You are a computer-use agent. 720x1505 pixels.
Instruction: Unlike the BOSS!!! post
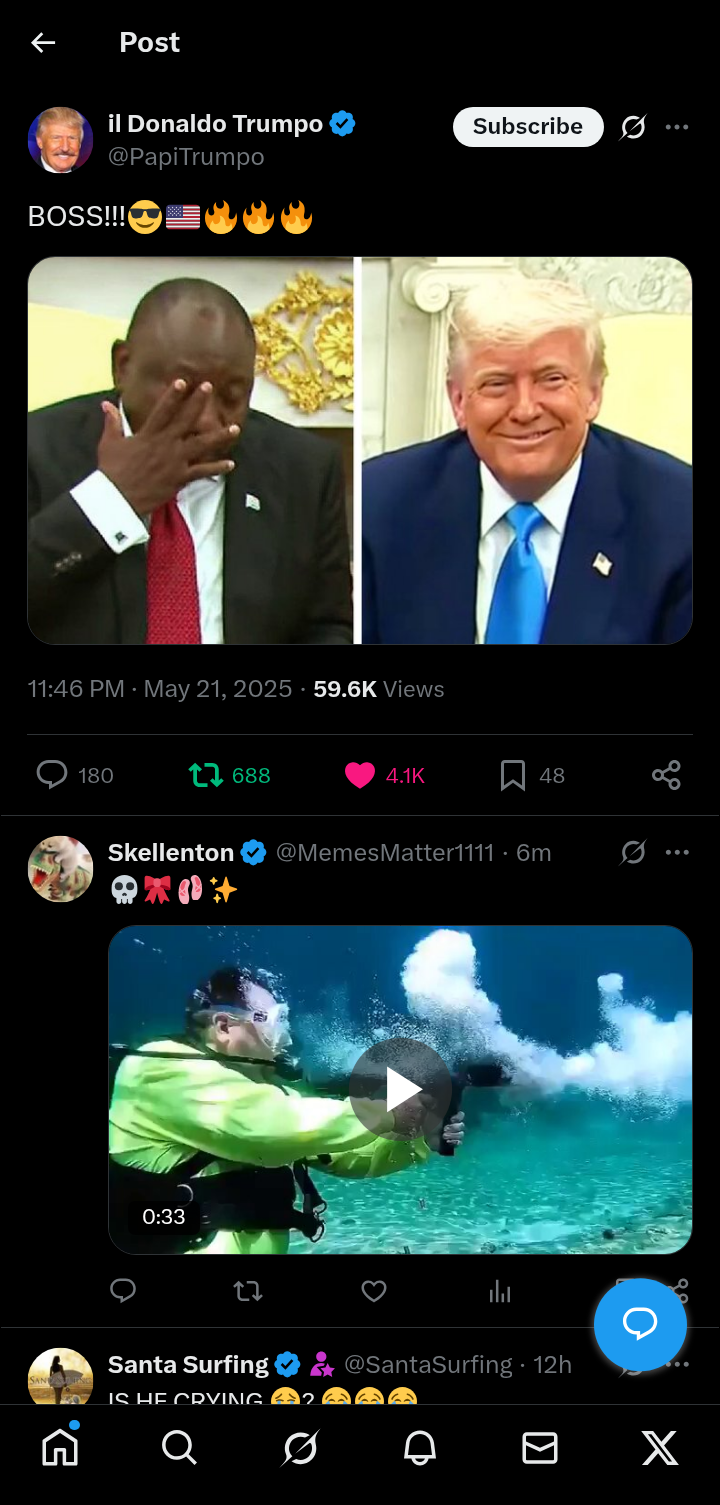360,775
